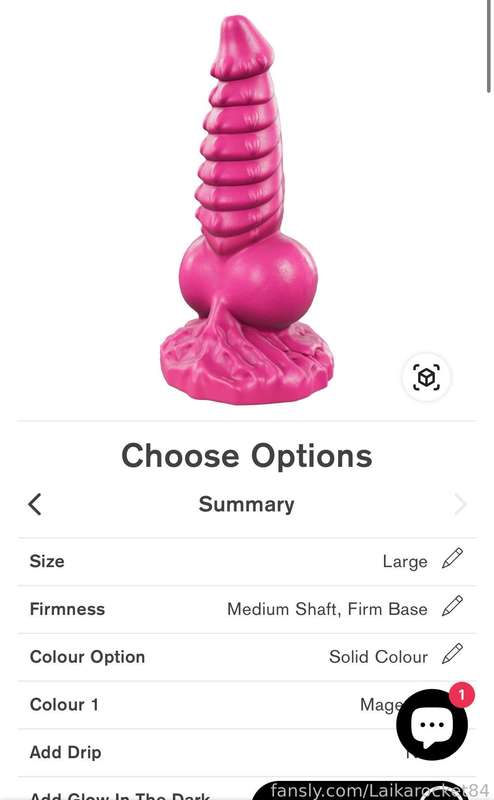This screenshot has height=800, width=494.
Task: Open the 3D AR view icon
Action: 426,377
